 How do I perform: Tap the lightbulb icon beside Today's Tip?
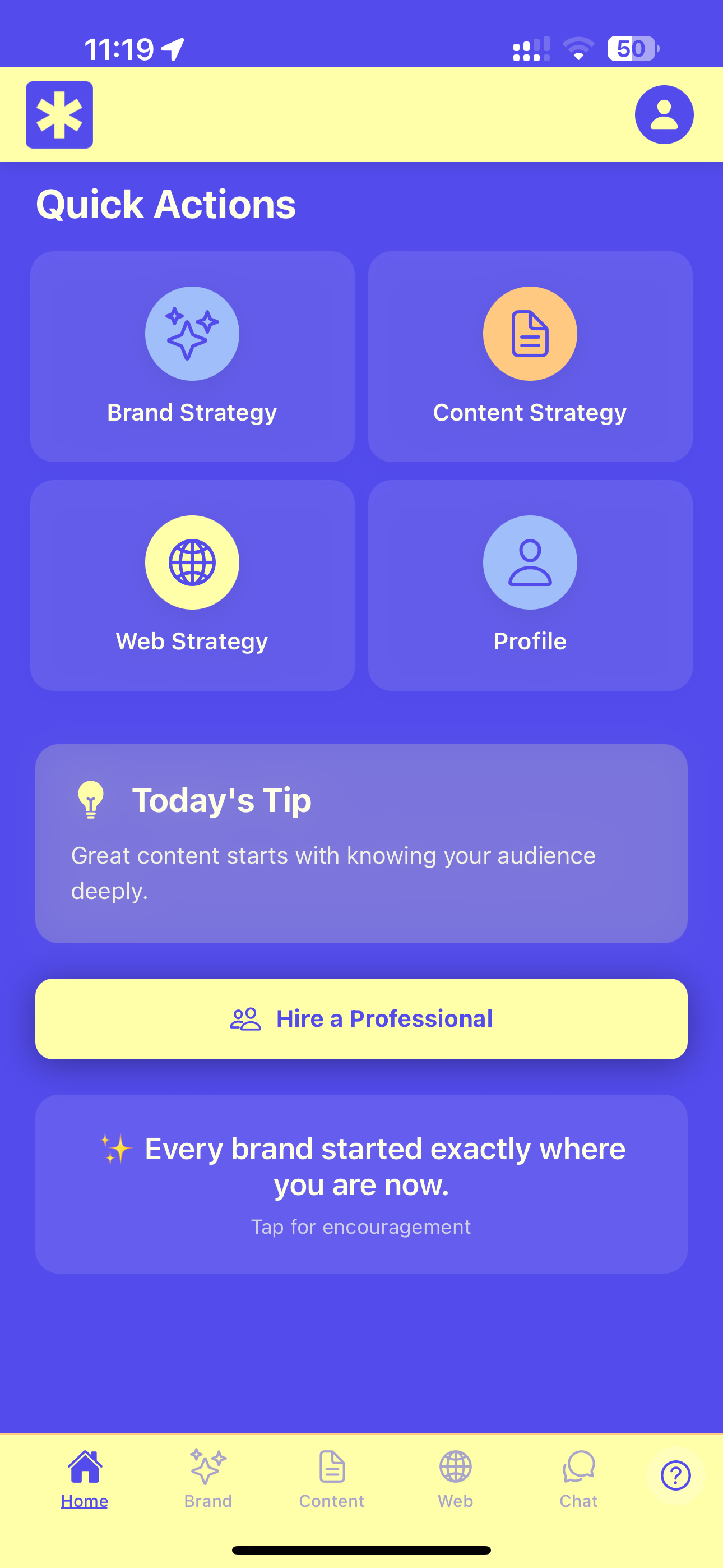91,800
